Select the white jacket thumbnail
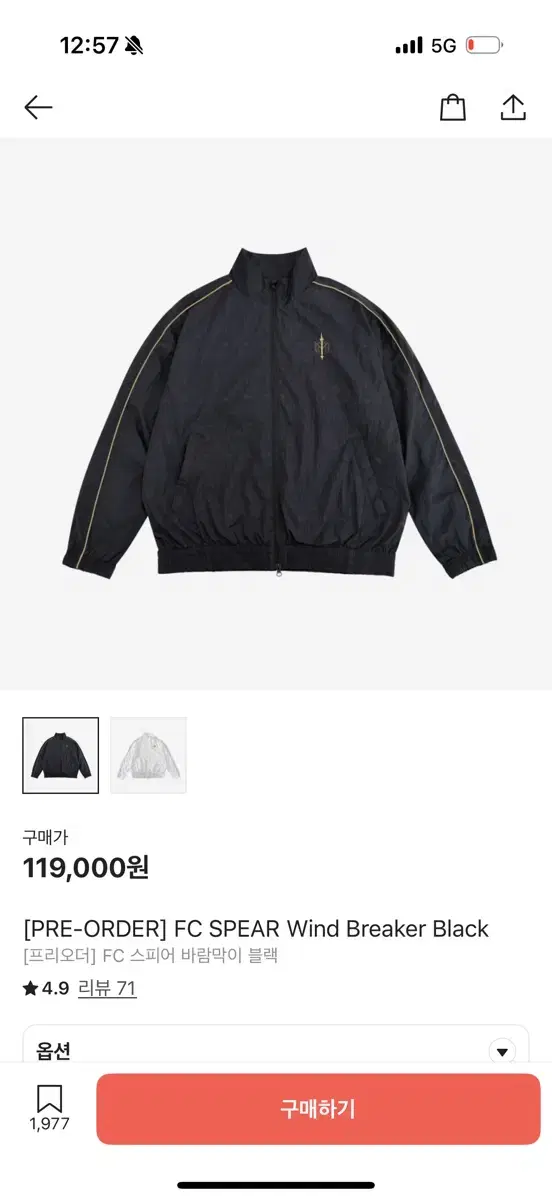Image resolution: width=552 pixels, height=1200 pixels. 148,755
